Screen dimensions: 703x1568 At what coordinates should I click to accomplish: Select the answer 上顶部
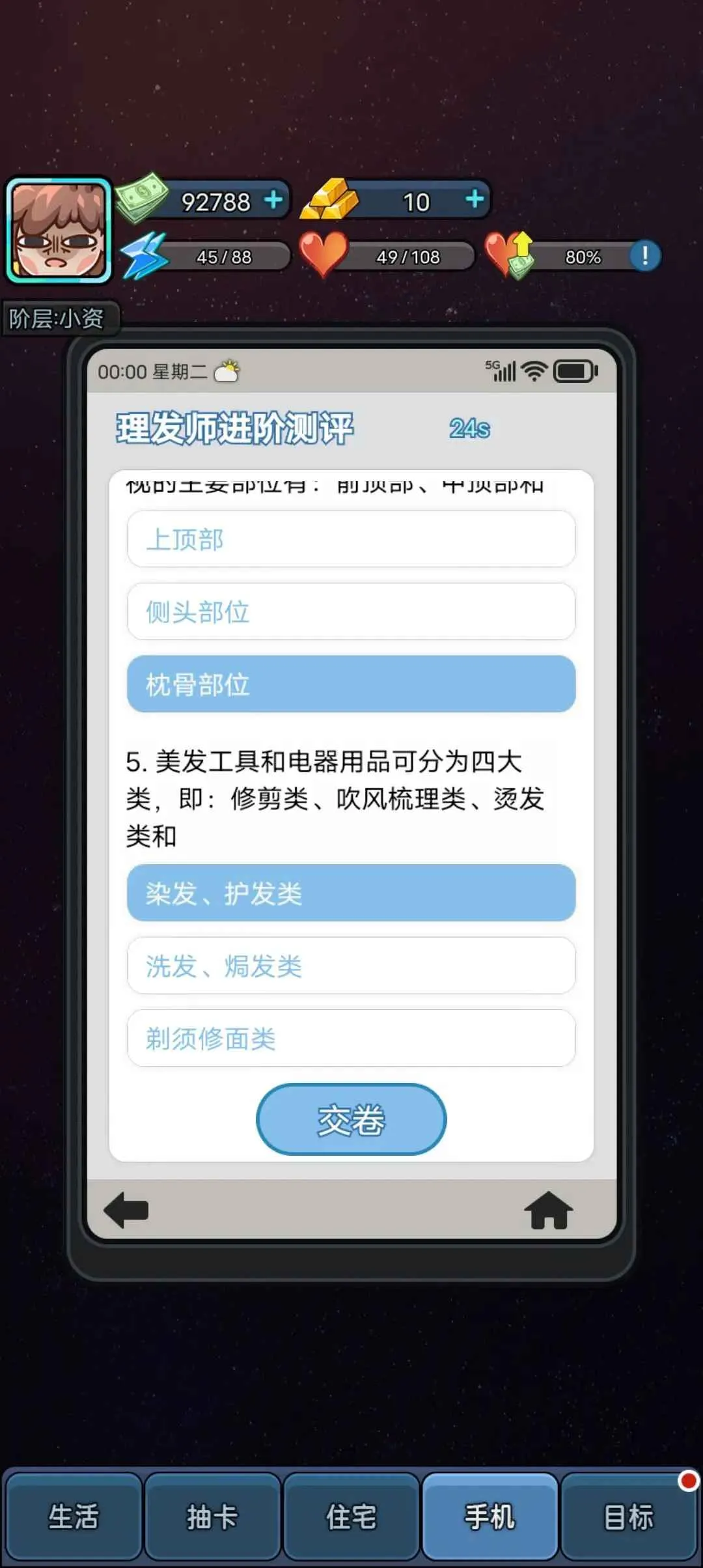(x=351, y=539)
